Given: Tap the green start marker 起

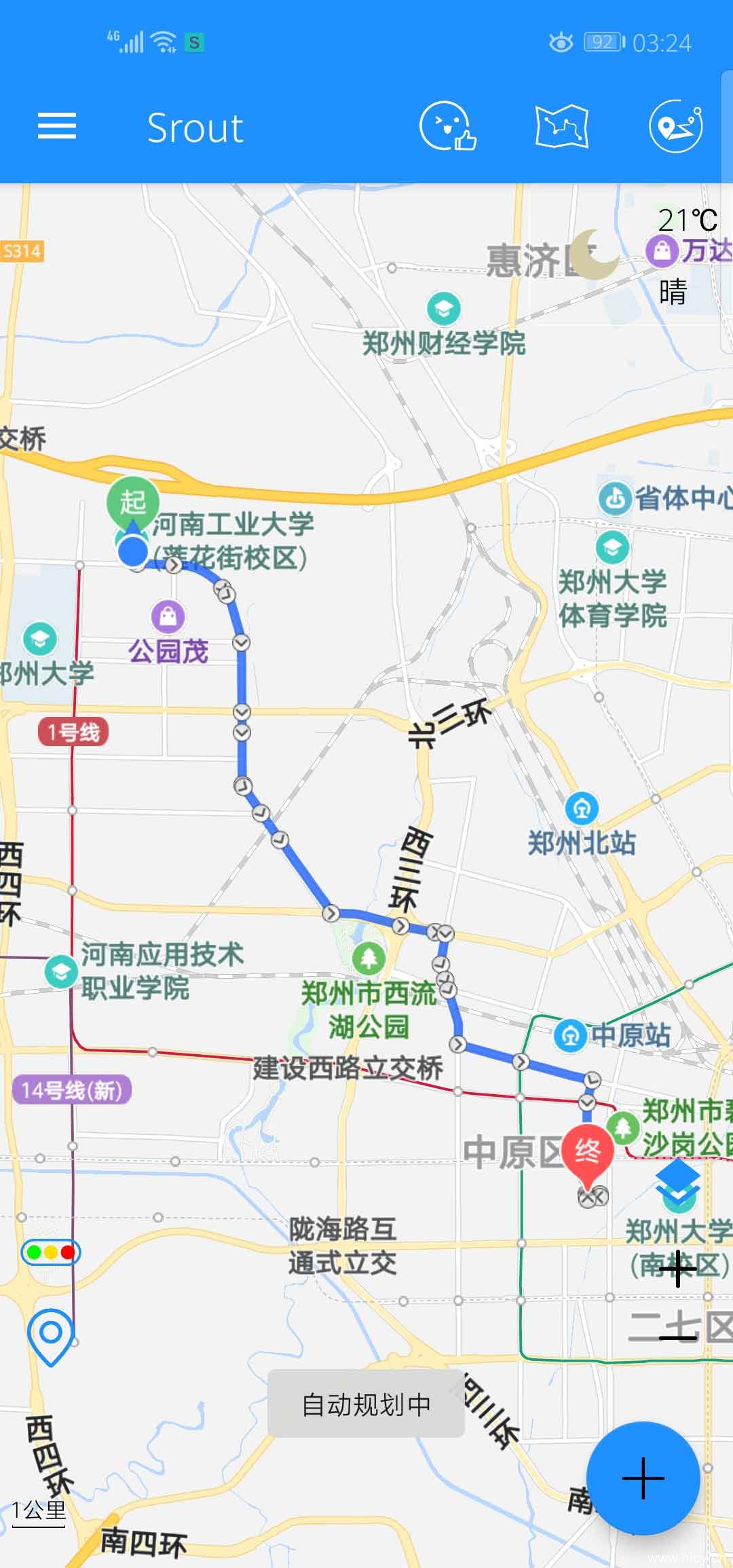Looking at the screenshot, I should point(133,504).
